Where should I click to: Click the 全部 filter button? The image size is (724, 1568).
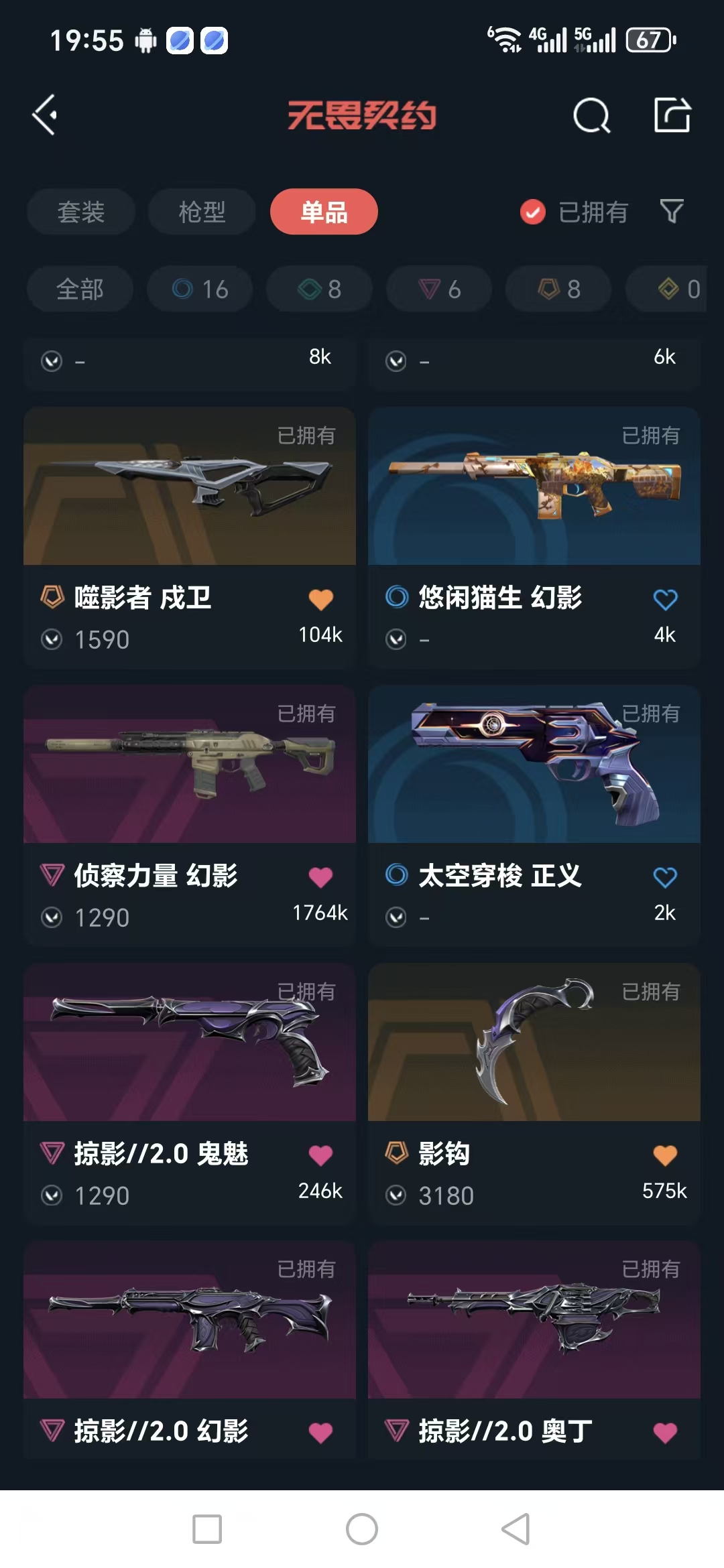[x=80, y=289]
